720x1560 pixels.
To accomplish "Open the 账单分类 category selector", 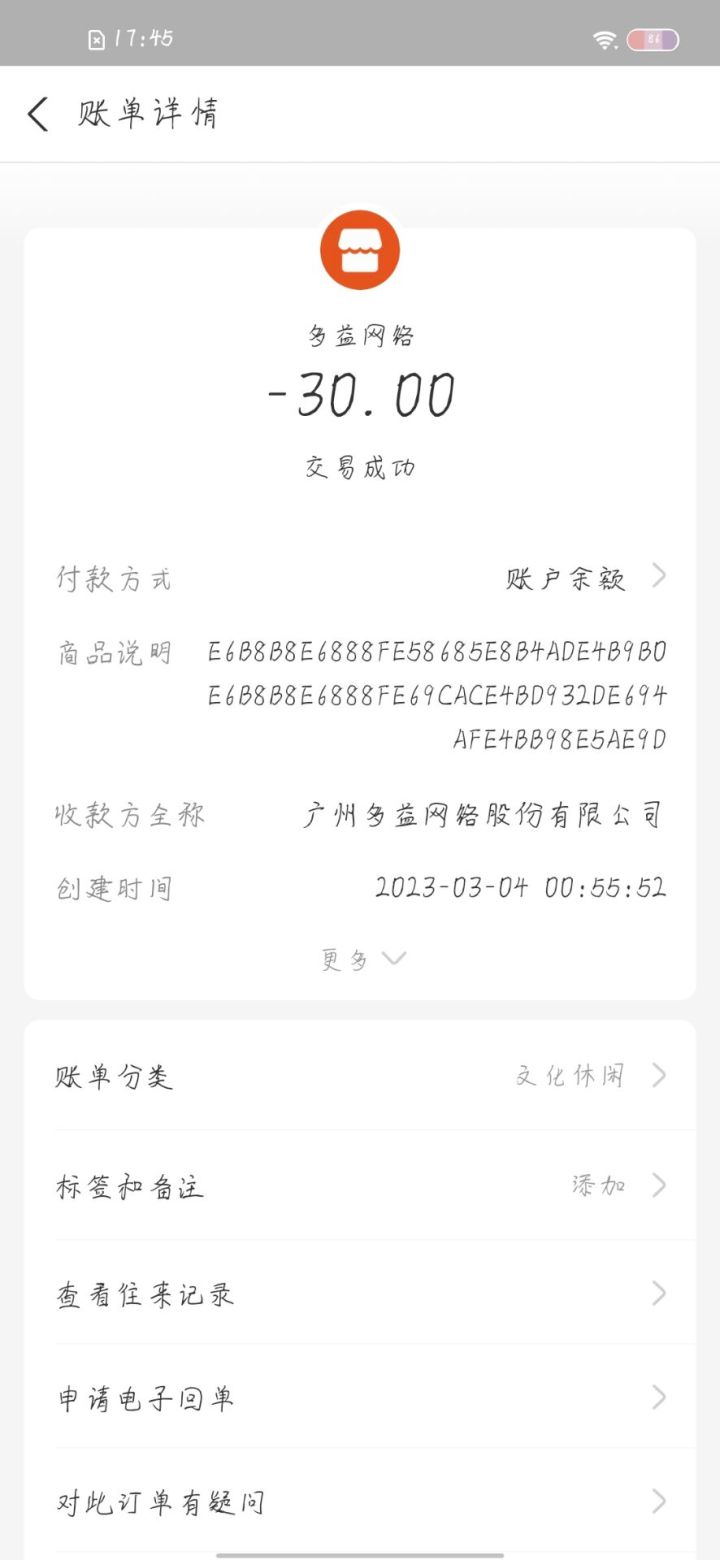I will pyautogui.click(x=659, y=1075).
